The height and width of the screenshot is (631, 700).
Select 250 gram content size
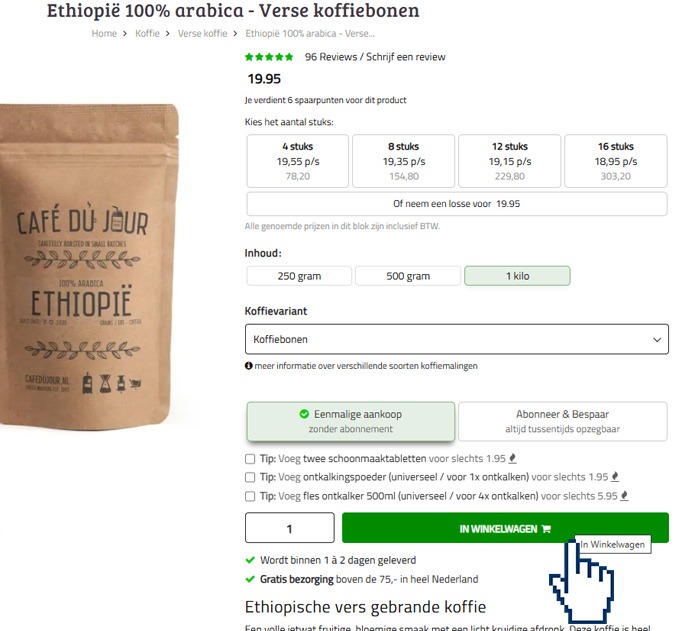pyautogui.click(x=298, y=276)
